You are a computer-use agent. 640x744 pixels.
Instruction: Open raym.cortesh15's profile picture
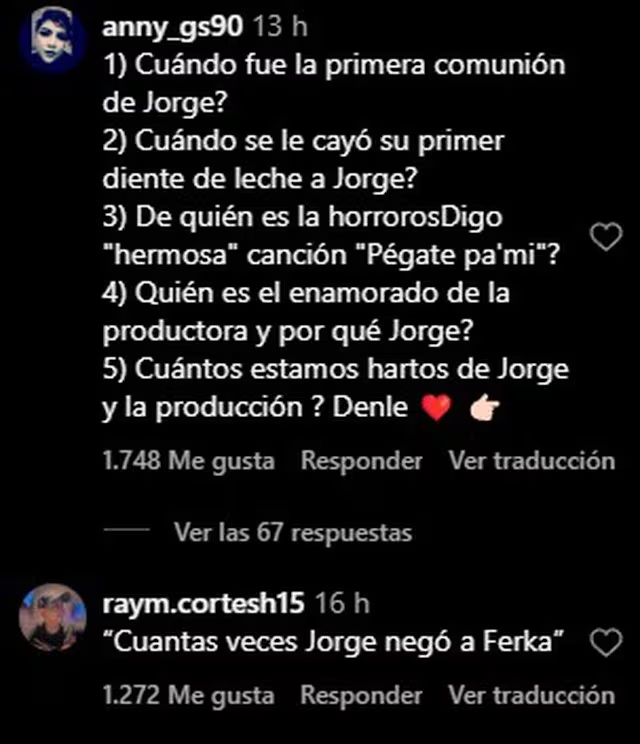52,617
